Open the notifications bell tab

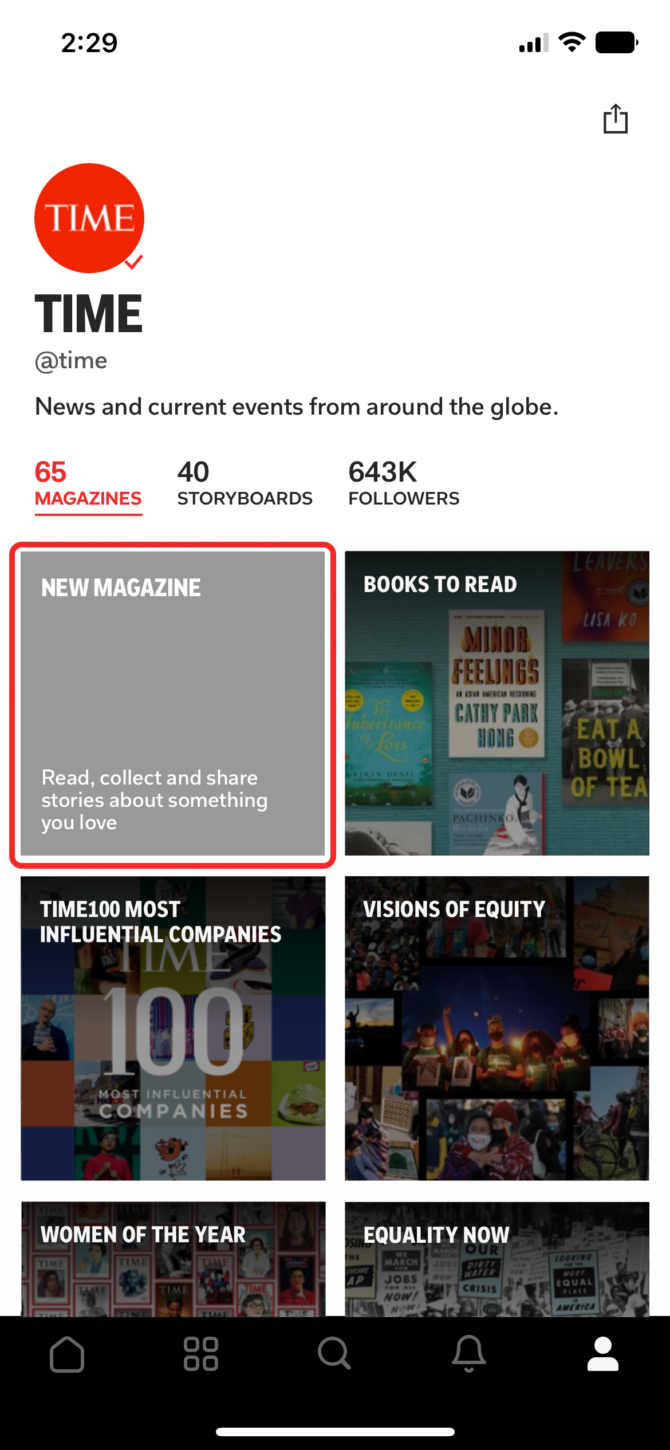click(468, 1355)
